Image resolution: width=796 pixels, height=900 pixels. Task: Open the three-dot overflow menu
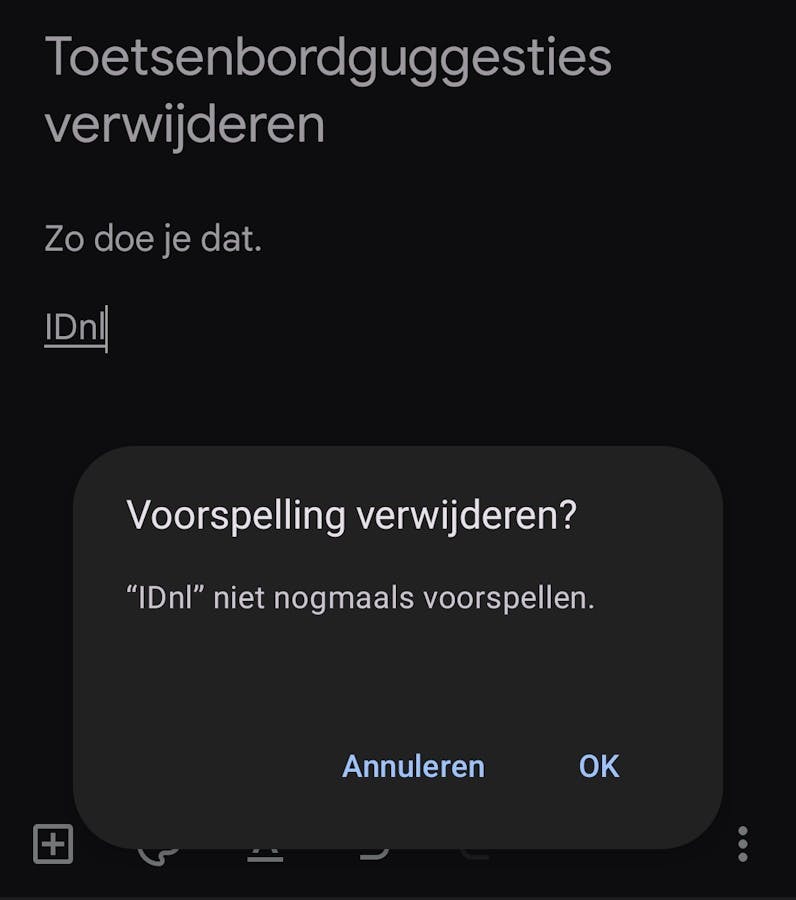(x=743, y=845)
